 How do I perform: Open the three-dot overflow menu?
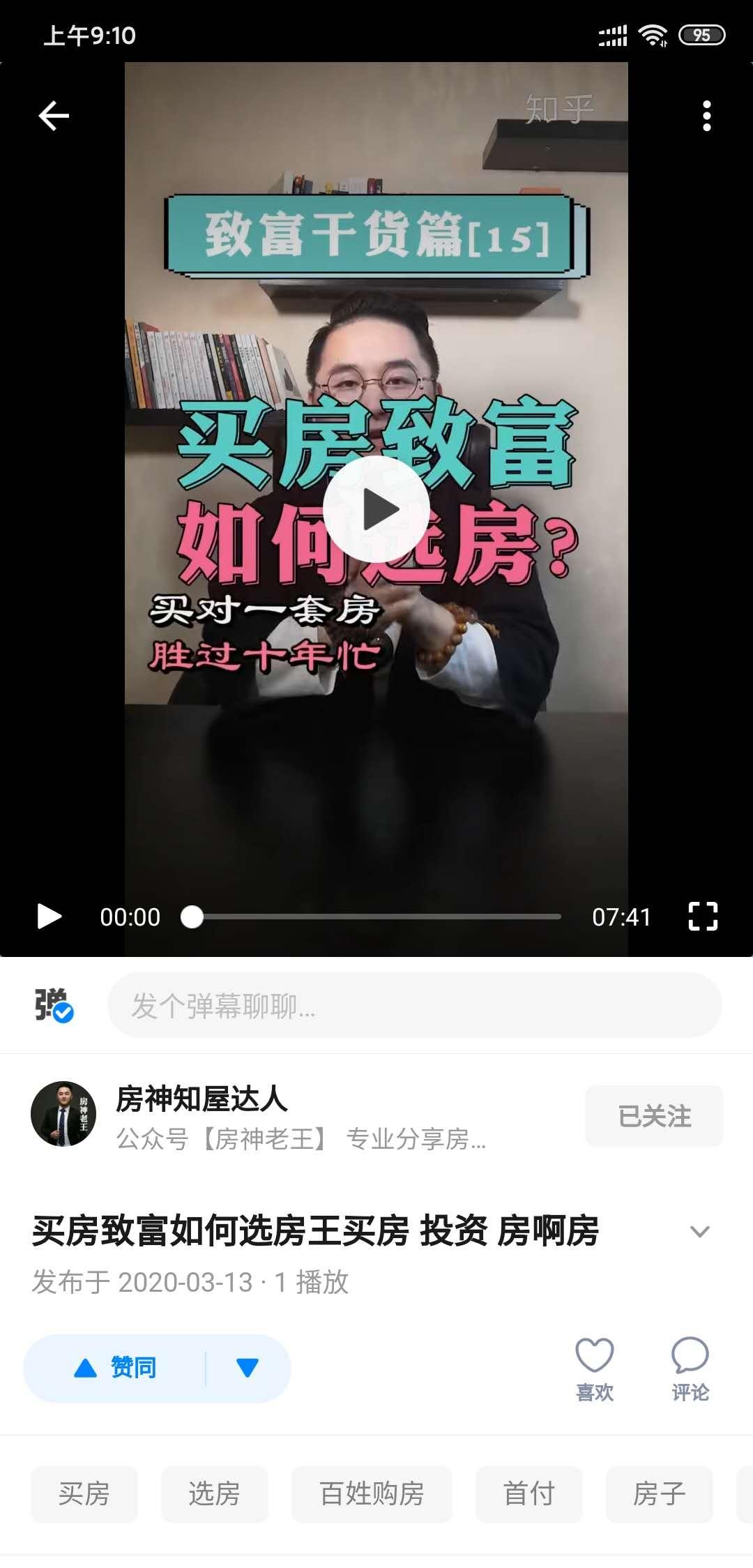[706, 116]
